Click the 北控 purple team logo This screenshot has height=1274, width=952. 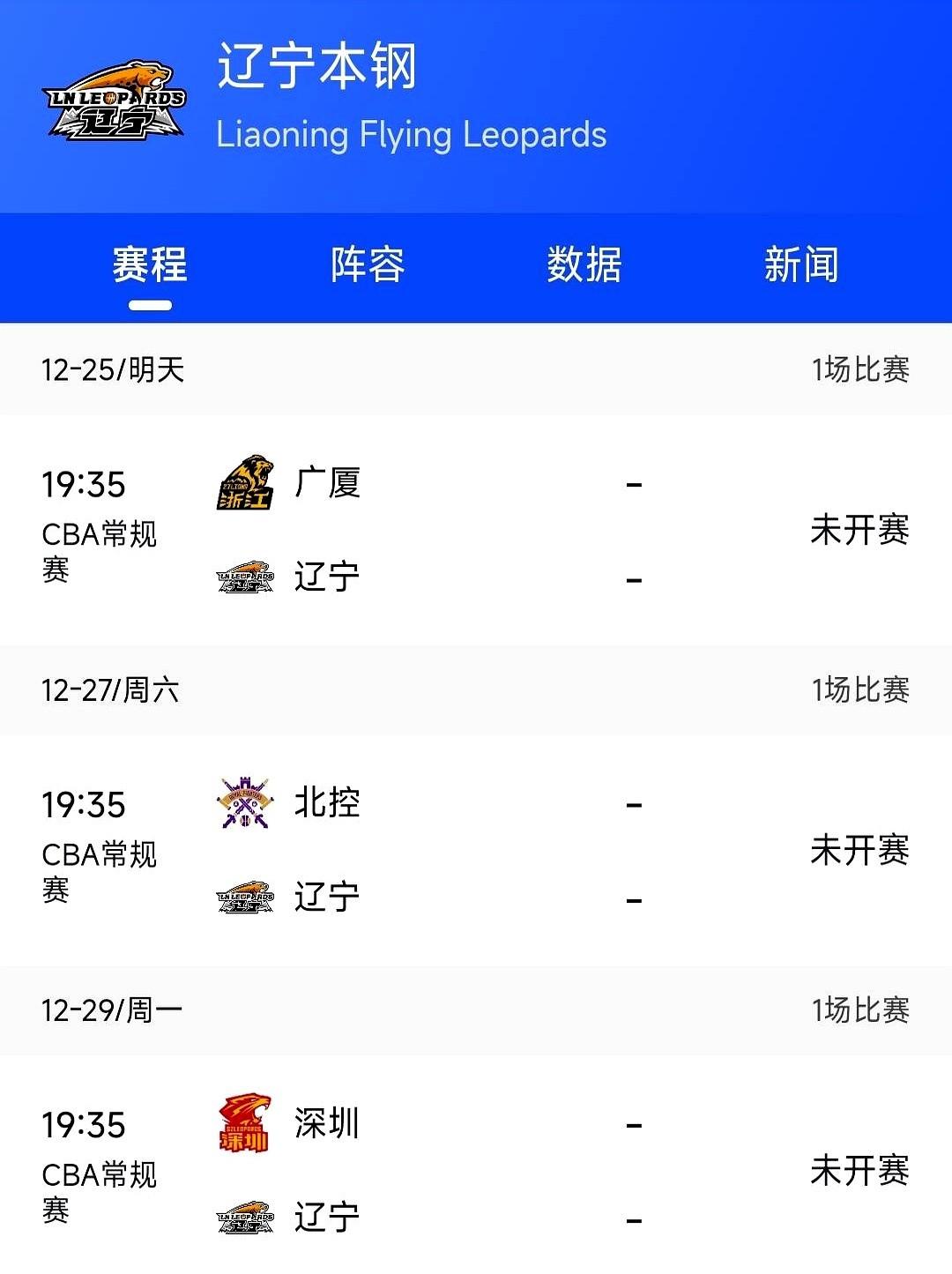[245, 802]
